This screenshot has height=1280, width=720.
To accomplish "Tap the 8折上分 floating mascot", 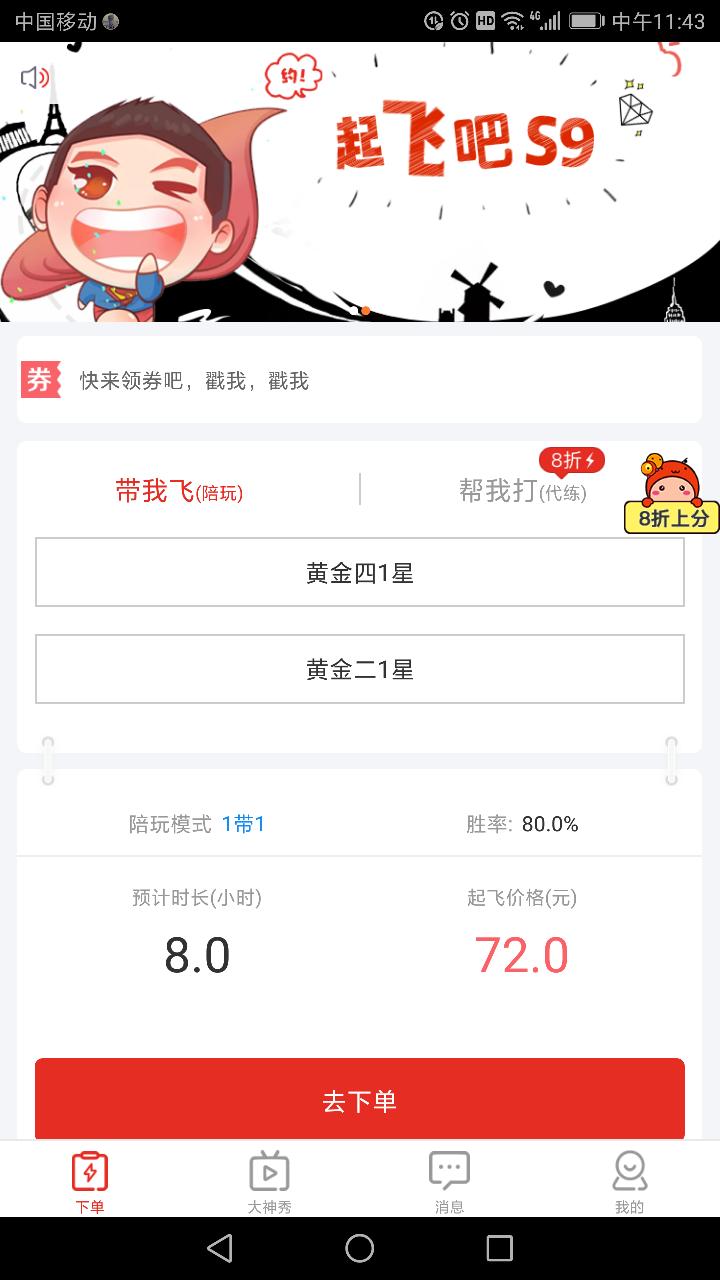I will coord(672,492).
